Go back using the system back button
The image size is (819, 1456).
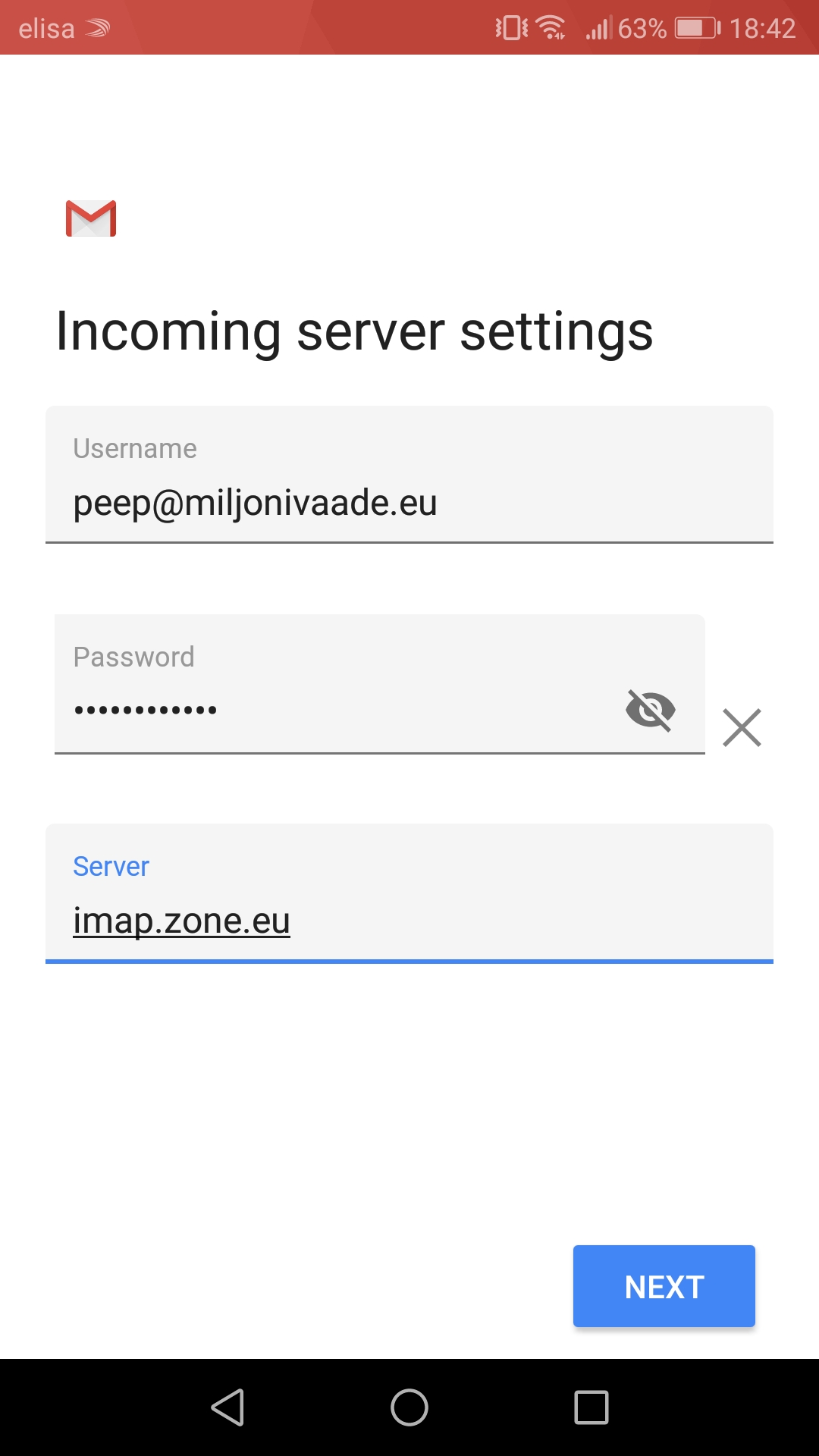(x=227, y=1407)
